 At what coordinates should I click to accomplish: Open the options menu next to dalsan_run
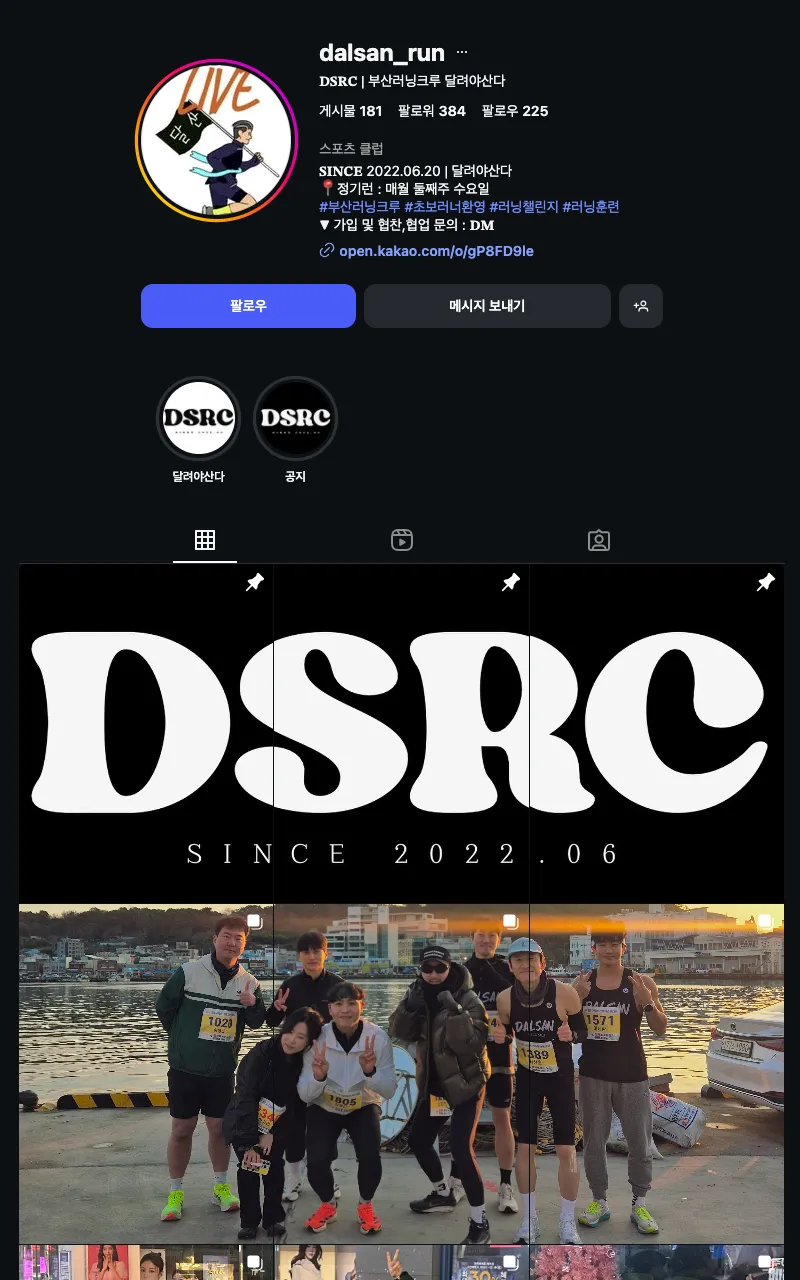click(462, 53)
